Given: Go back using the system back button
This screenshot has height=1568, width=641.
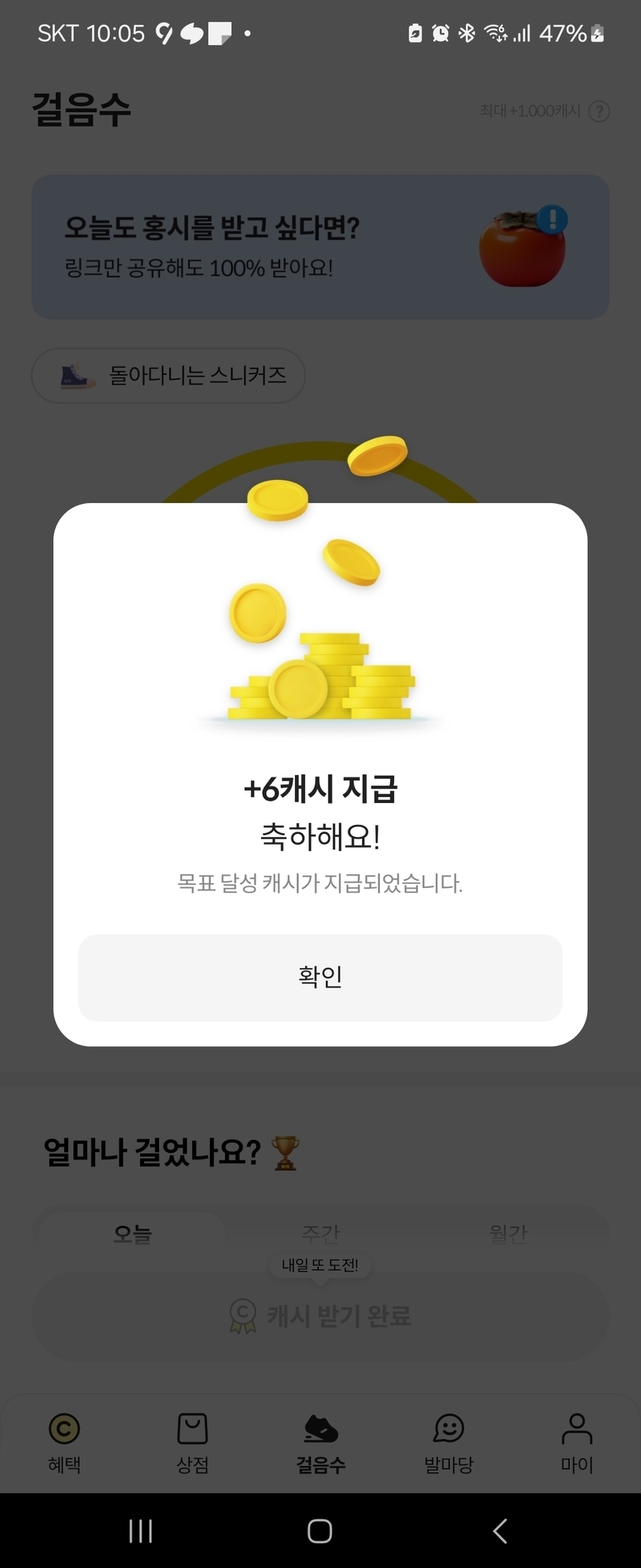Looking at the screenshot, I should (x=500, y=1531).
